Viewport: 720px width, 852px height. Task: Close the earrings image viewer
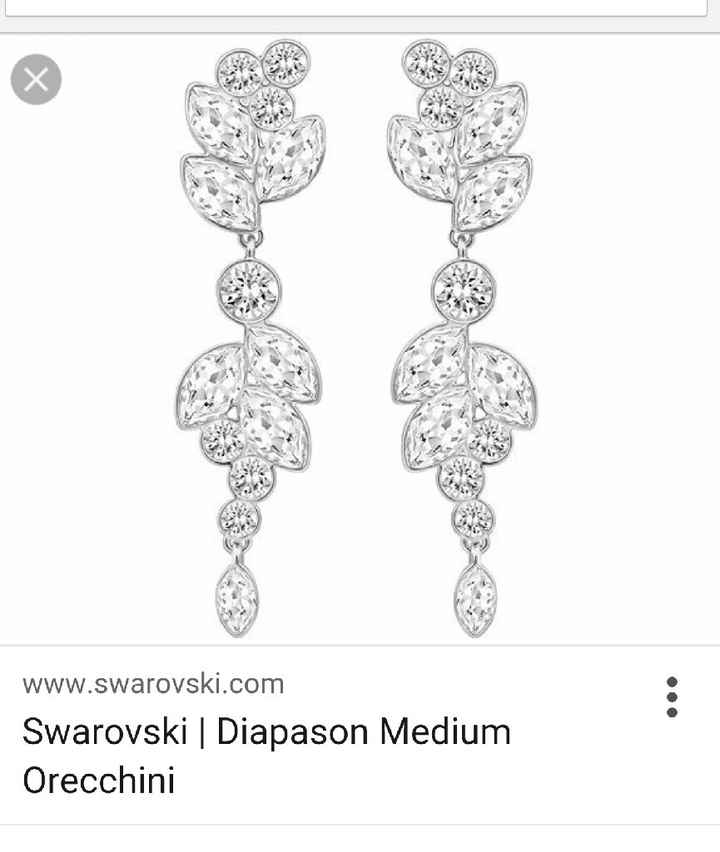[x=36, y=79]
